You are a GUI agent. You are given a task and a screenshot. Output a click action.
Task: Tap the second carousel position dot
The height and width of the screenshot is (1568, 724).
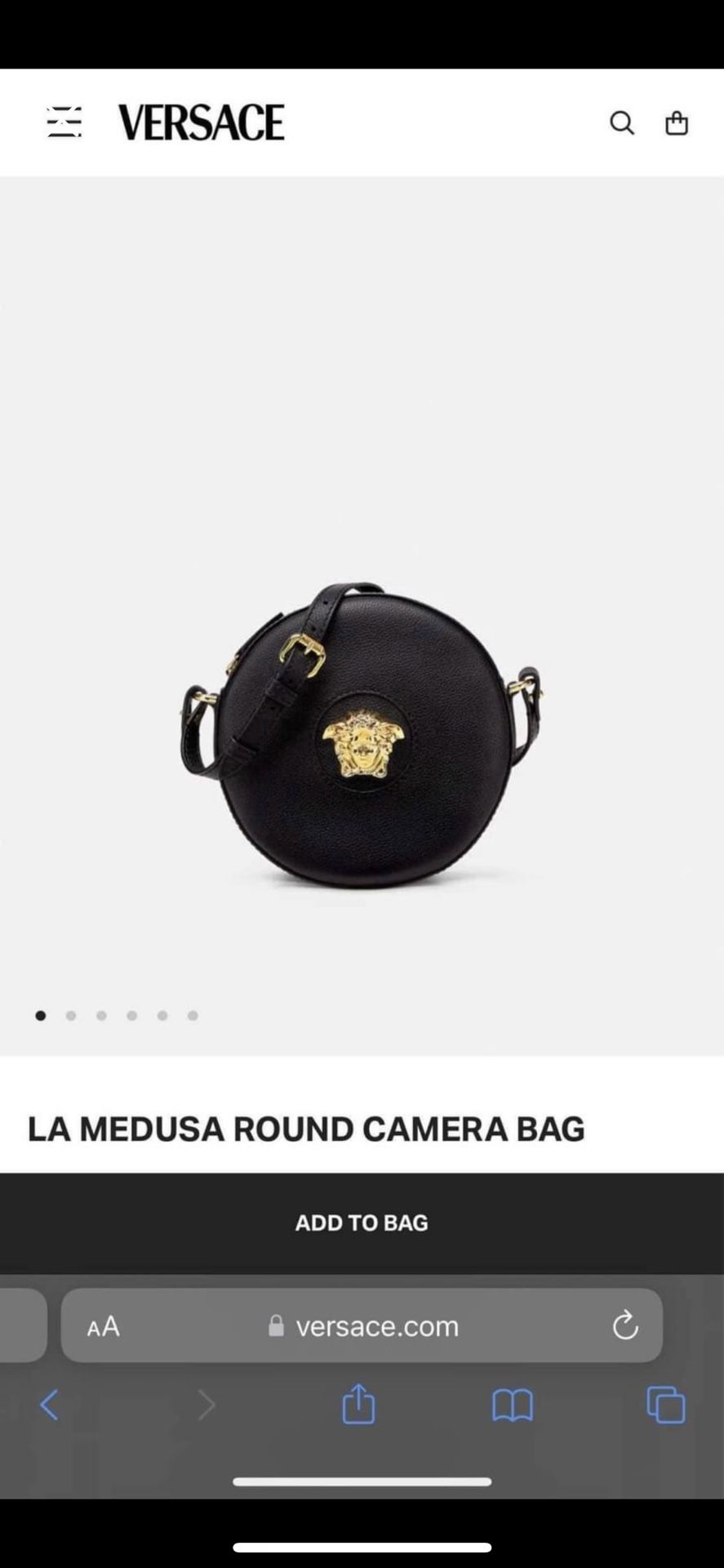pos(71,1015)
